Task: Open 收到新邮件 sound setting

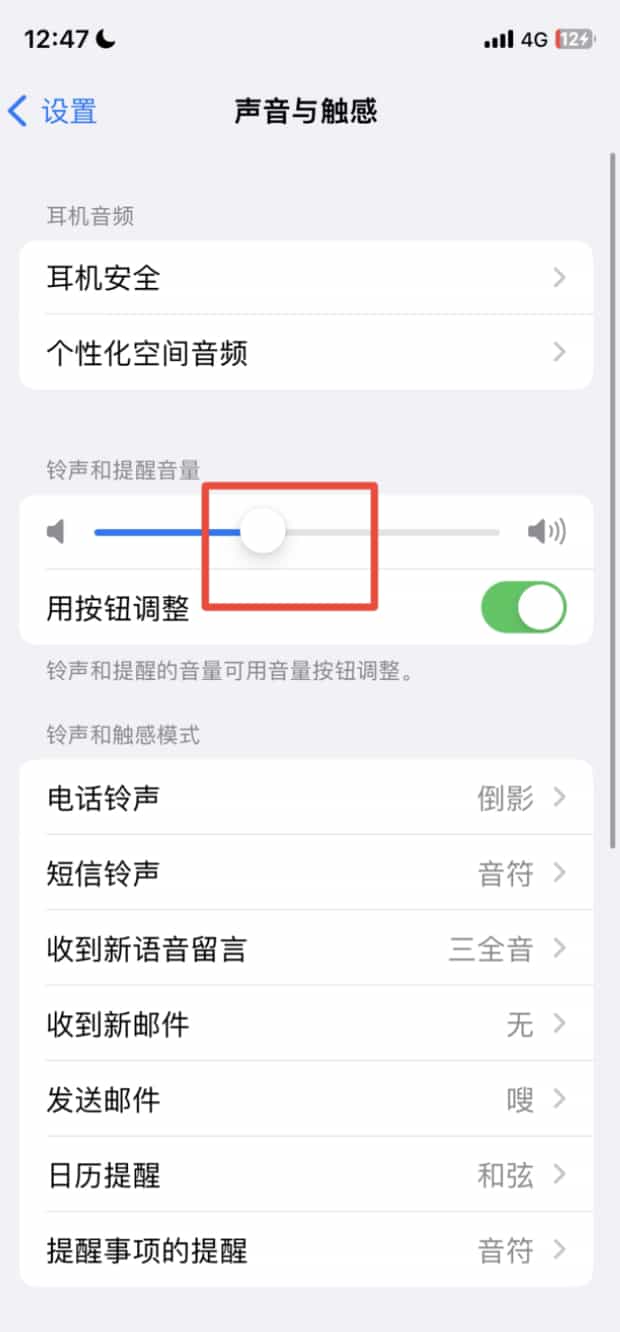Action: (305, 1024)
